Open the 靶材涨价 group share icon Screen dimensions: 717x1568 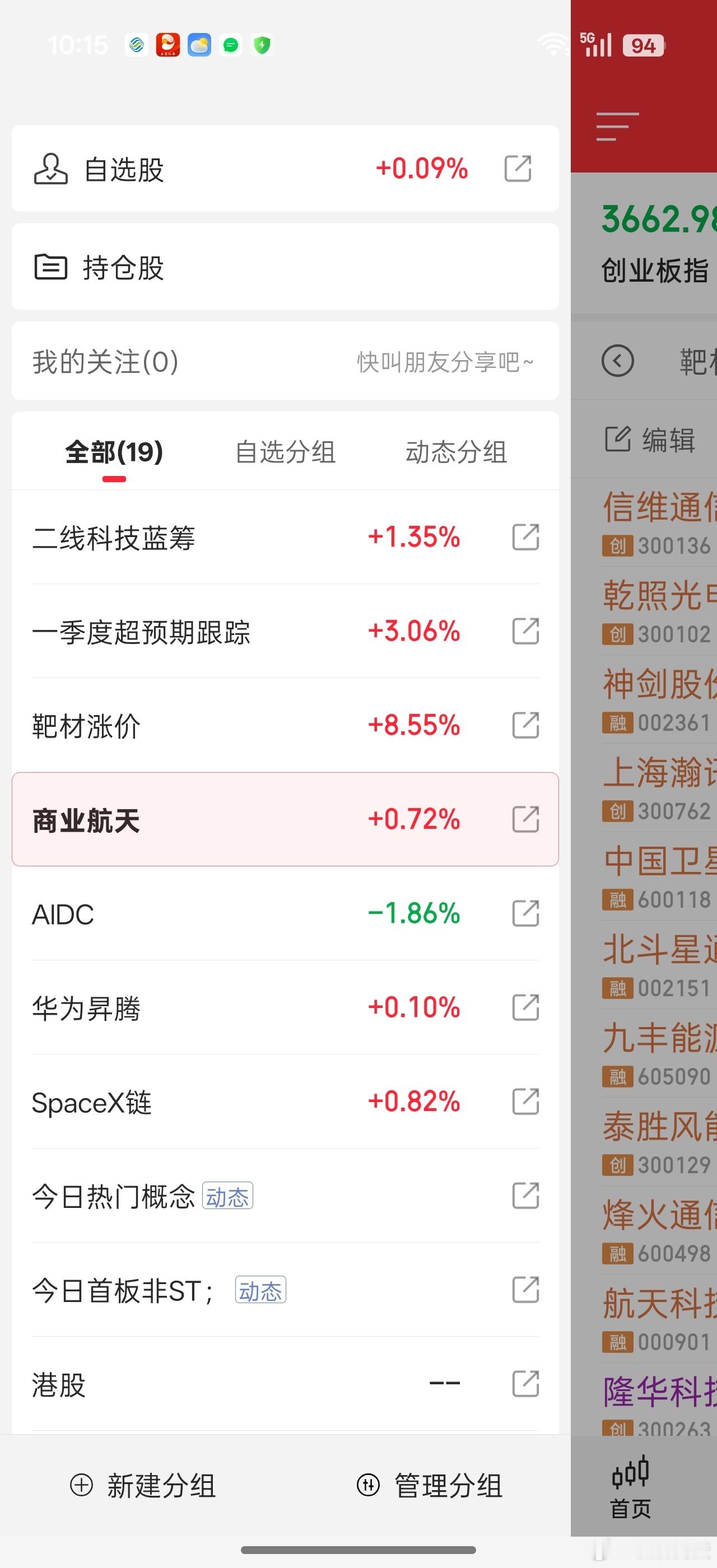tap(525, 726)
